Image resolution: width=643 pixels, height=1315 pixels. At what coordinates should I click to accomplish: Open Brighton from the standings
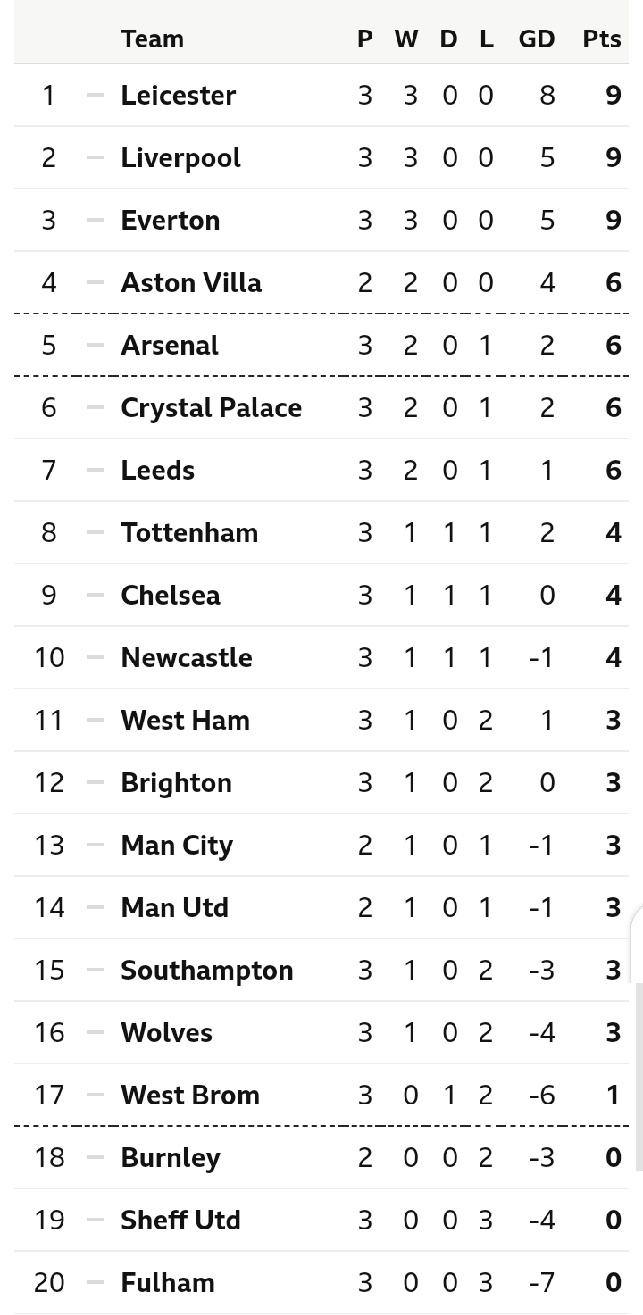tap(176, 783)
